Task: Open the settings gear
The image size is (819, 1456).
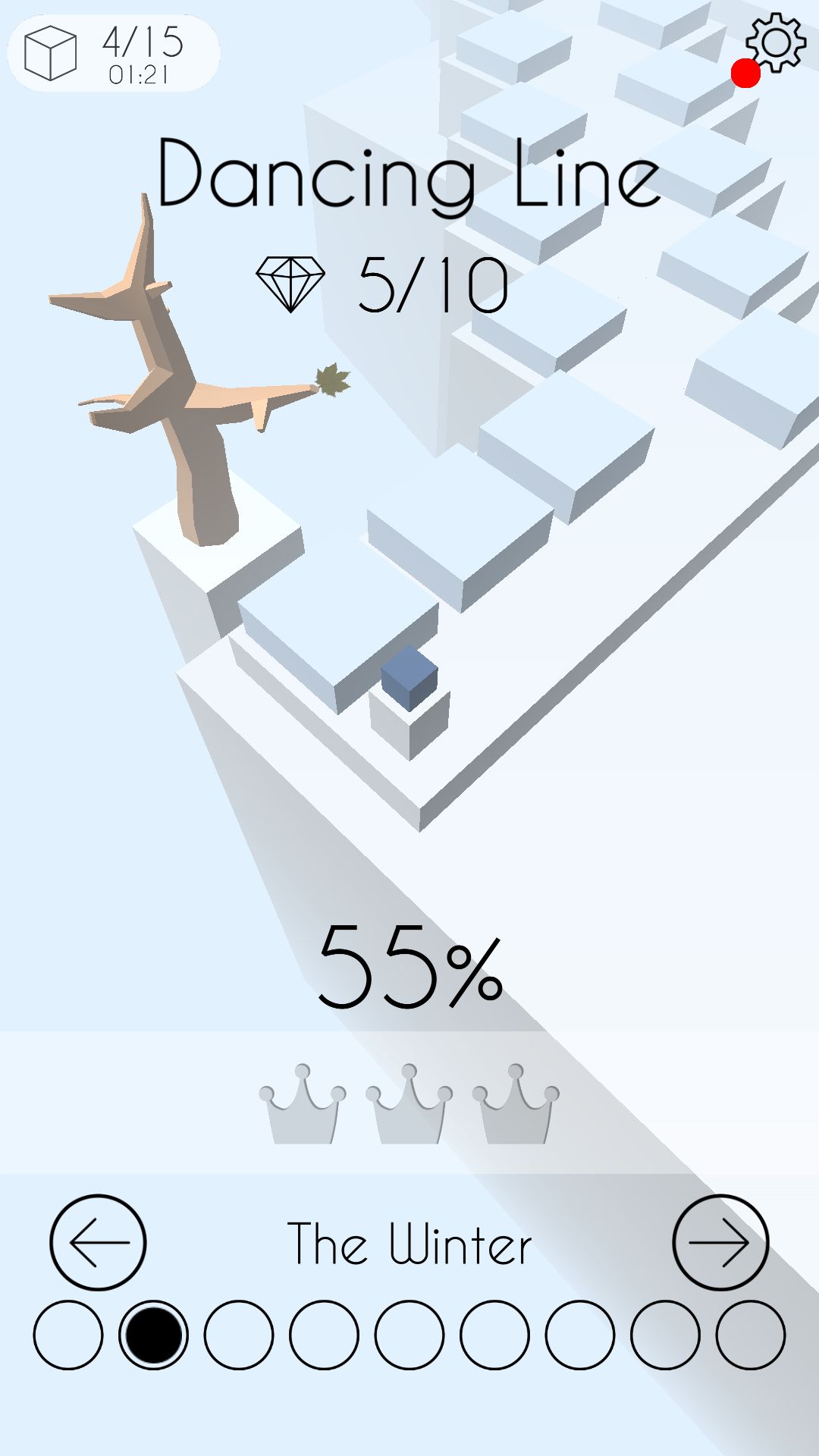Action: click(775, 42)
